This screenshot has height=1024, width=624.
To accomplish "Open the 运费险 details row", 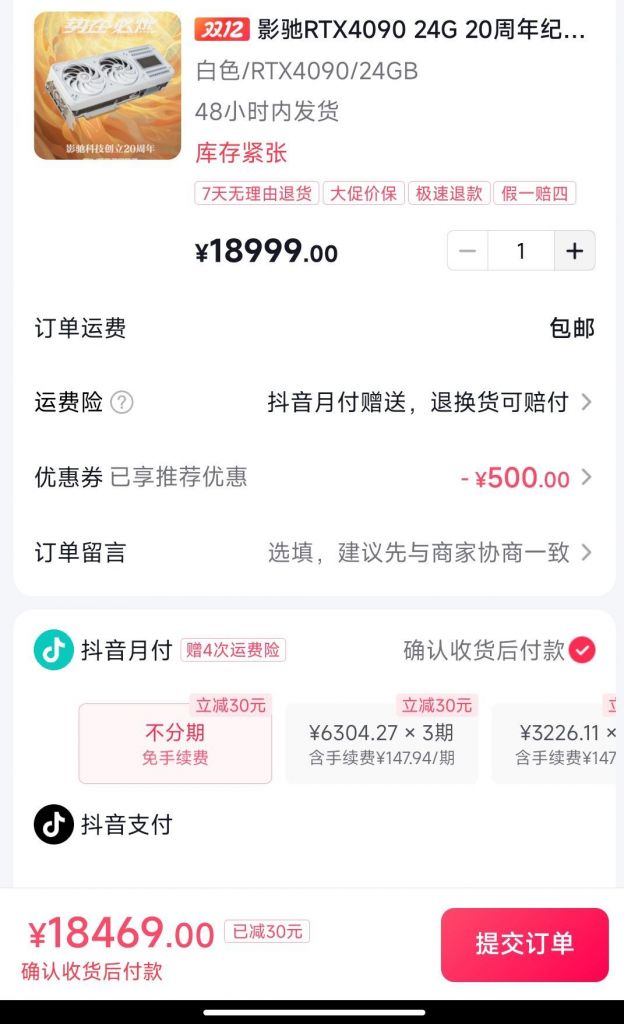I will [x=313, y=402].
